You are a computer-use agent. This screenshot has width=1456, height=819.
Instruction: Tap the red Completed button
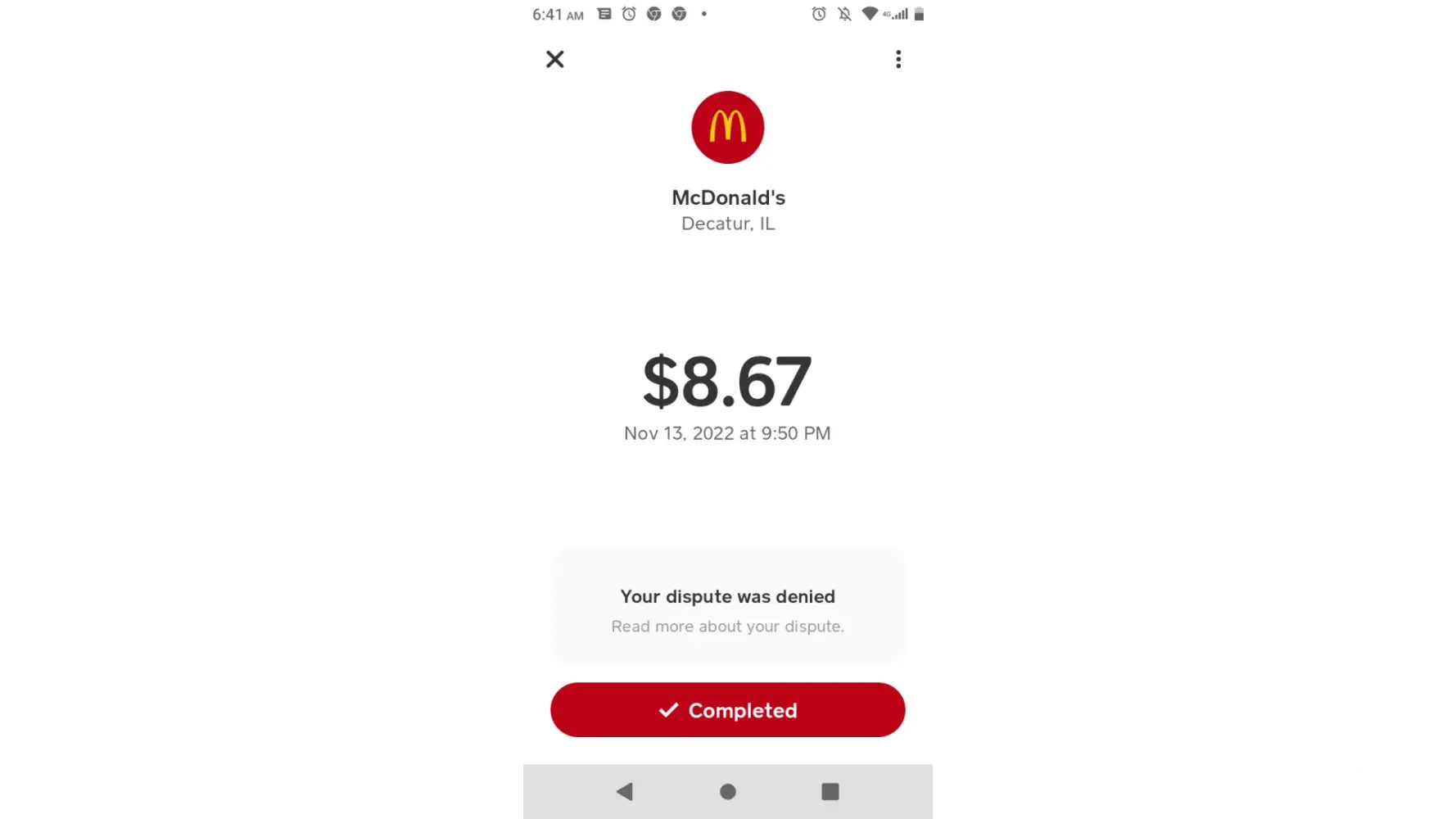[727, 710]
